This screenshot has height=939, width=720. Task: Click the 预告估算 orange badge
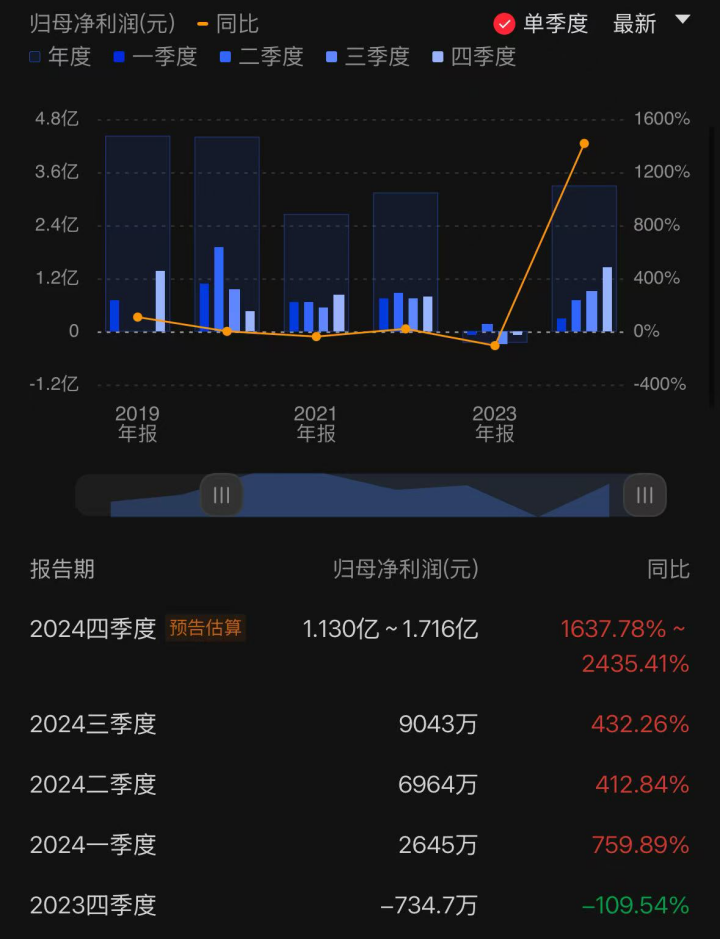click(205, 628)
